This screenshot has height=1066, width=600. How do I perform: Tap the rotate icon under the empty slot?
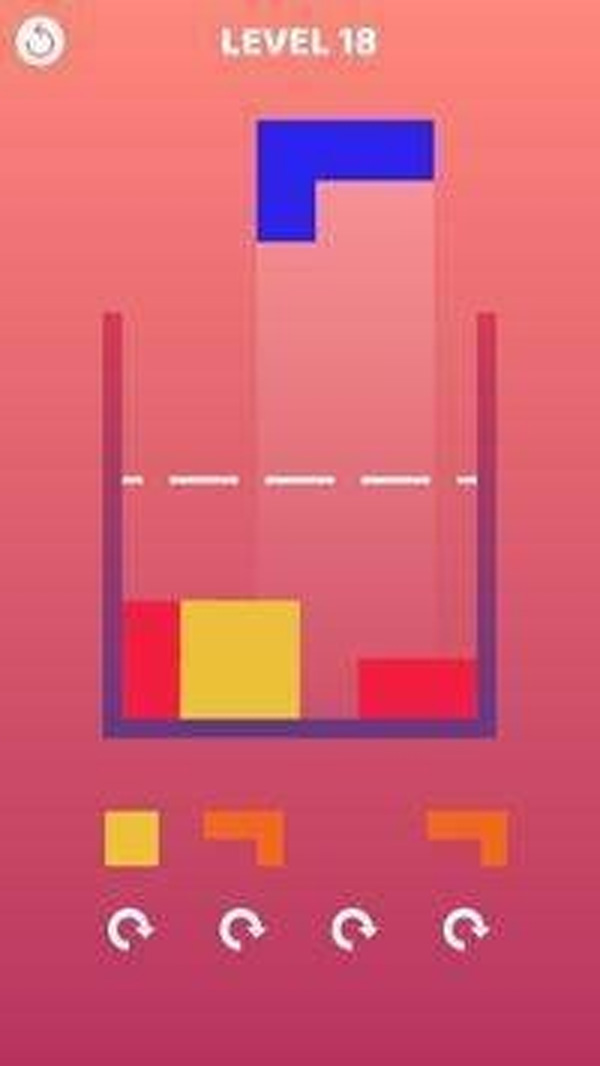[x=353, y=930]
